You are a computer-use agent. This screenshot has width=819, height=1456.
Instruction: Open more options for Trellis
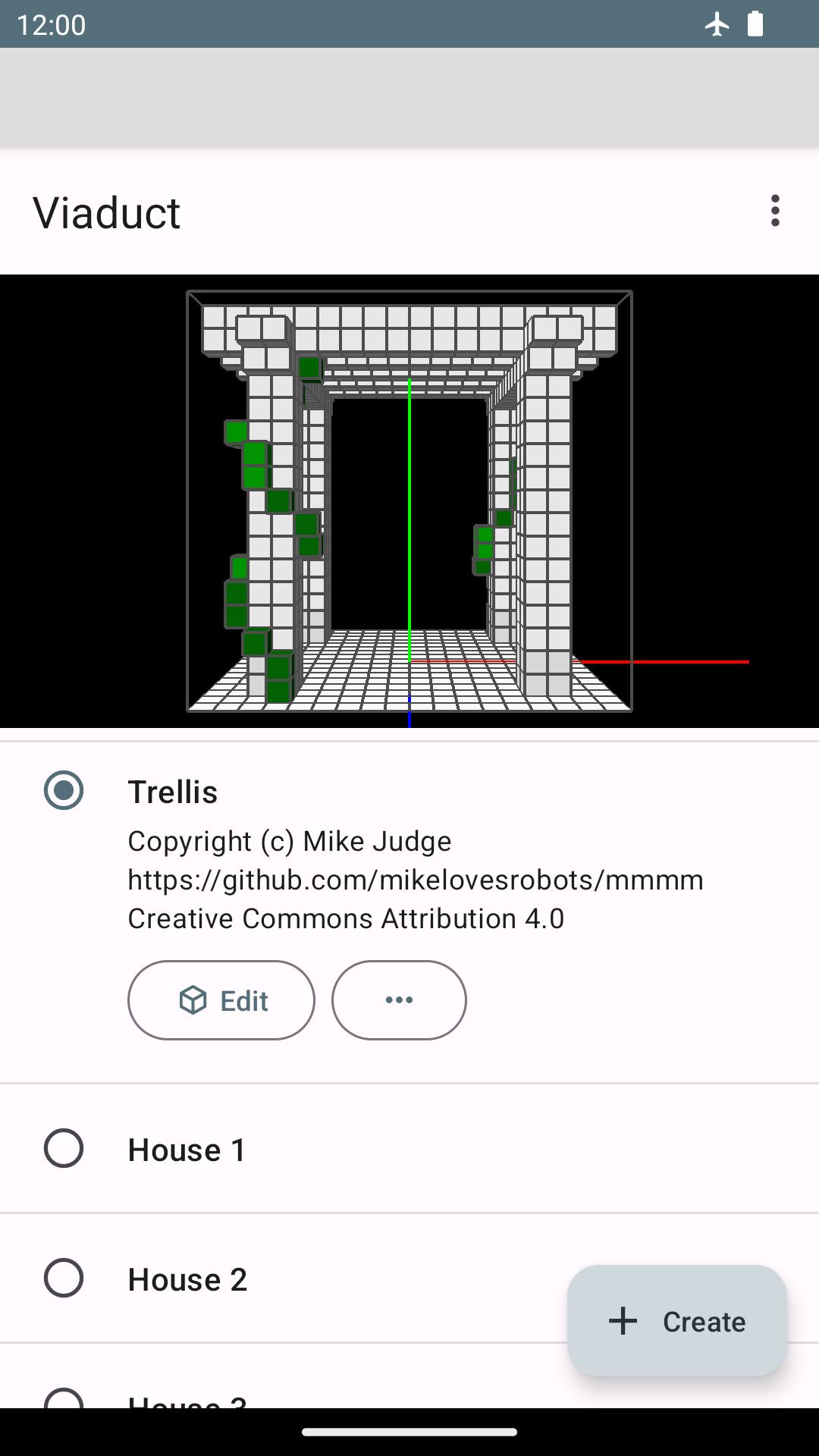click(x=399, y=1000)
